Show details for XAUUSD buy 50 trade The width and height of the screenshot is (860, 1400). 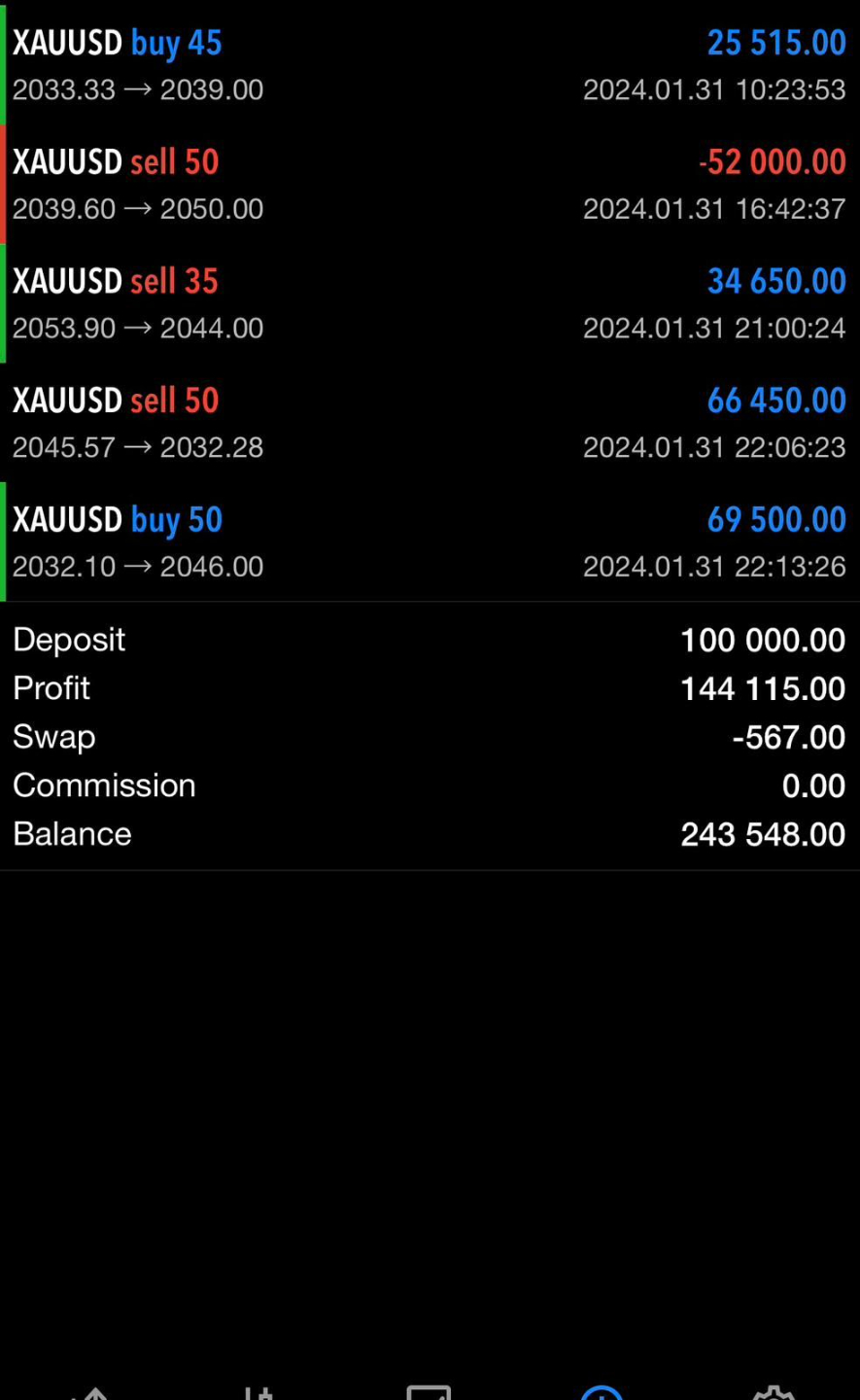[428, 542]
